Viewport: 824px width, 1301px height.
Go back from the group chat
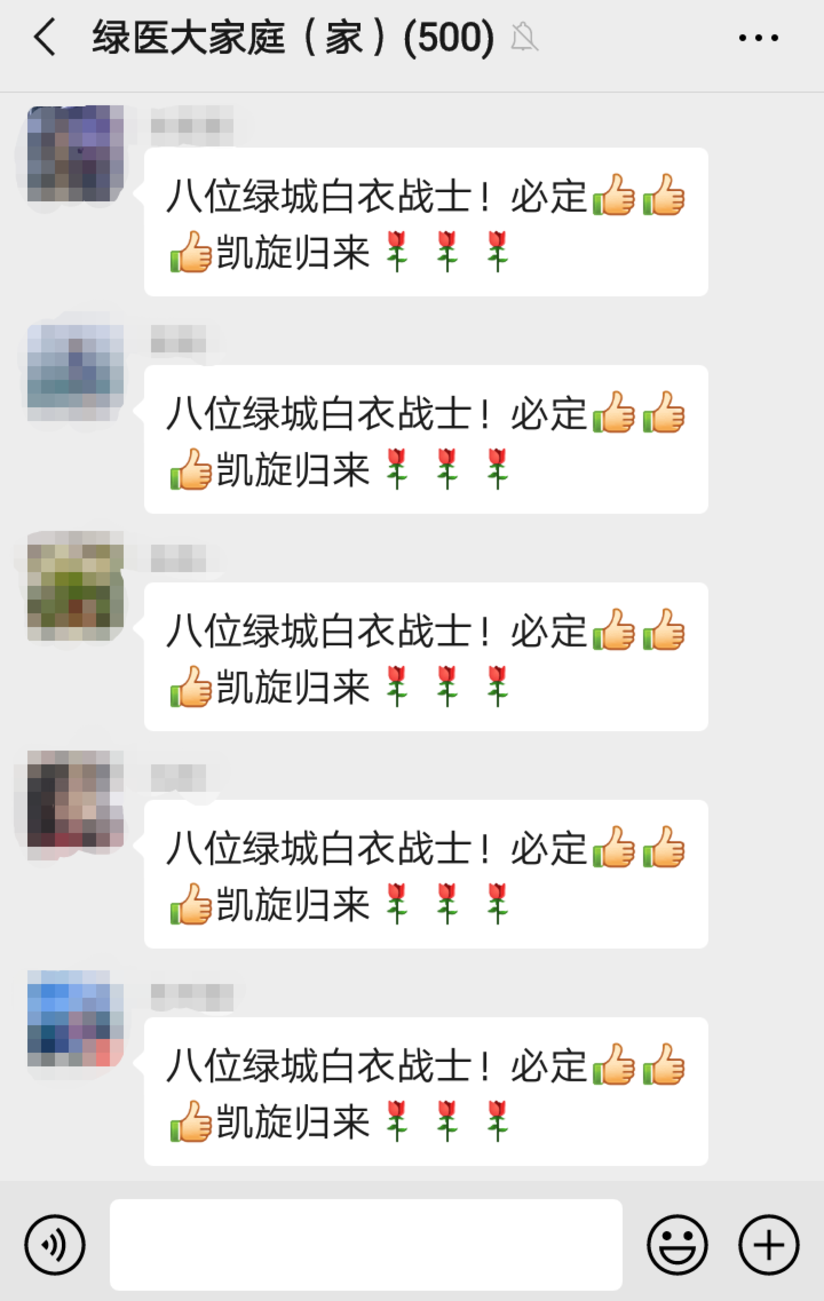click(x=44, y=39)
